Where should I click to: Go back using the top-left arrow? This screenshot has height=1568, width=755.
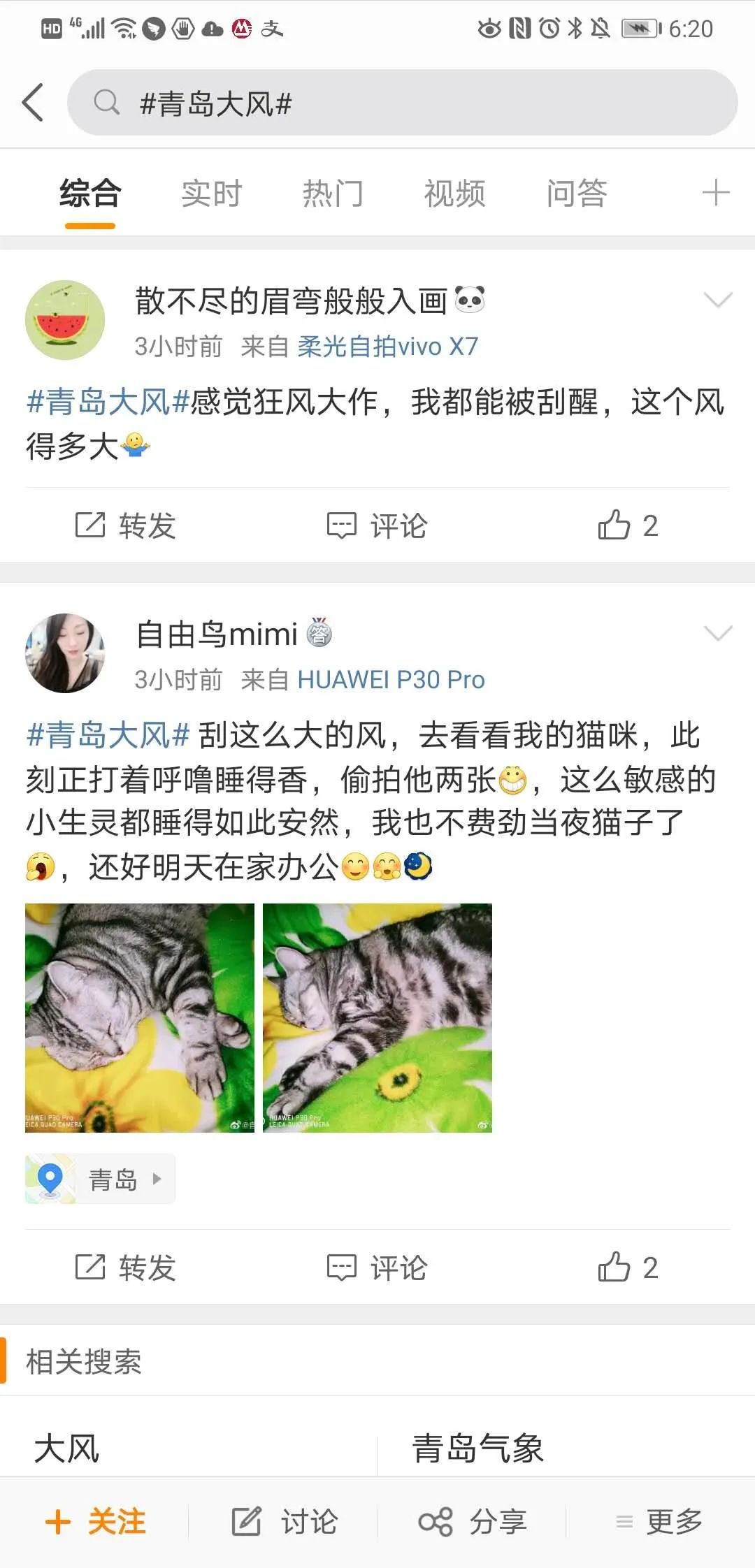click(33, 102)
